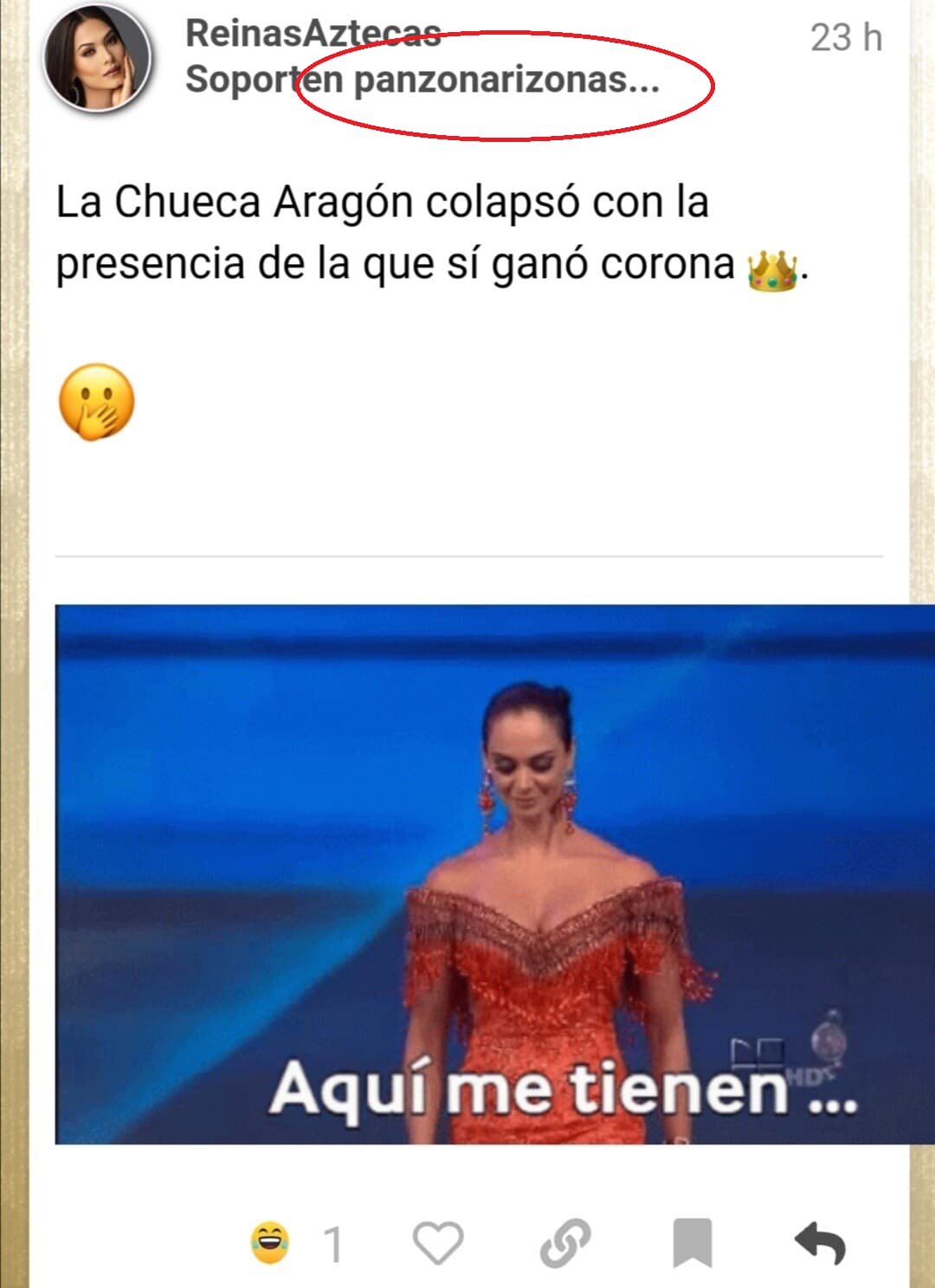View the laughing emoji reaction
The image size is (935, 1288).
tap(270, 1244)
